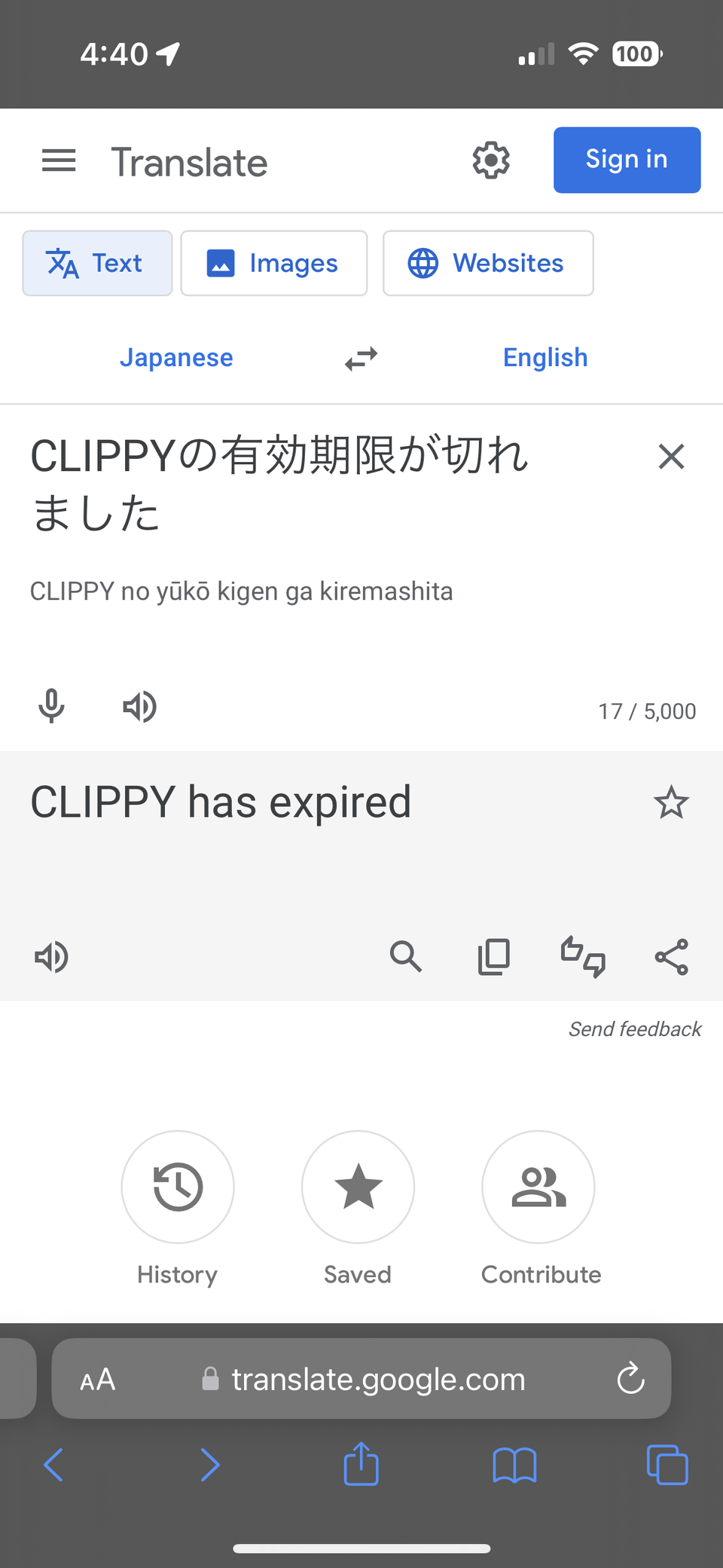The width and height of the screenshot is (723, 1568).
Task: Switch to Images translation mode
Action: tap(273, 263)
